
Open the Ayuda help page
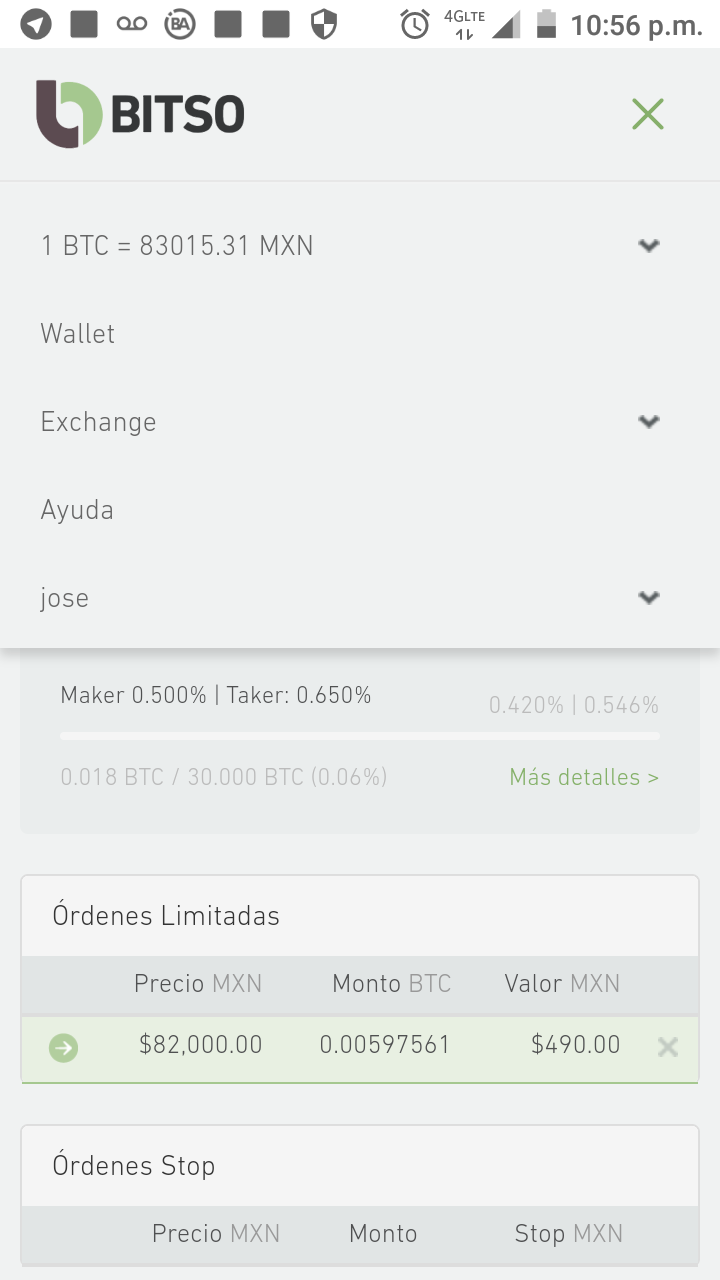(x=77, y=510)
